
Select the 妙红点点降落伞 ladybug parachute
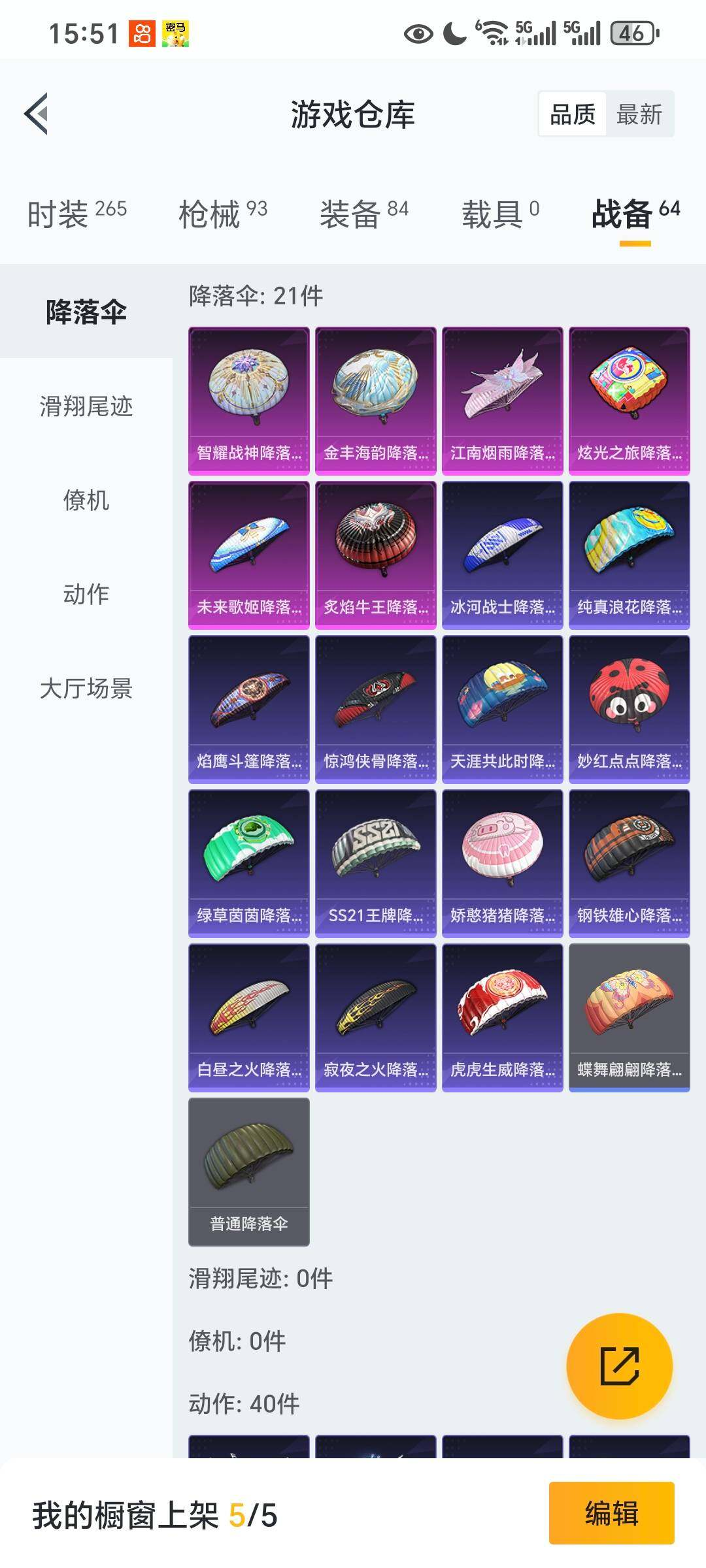click(629, 709)
